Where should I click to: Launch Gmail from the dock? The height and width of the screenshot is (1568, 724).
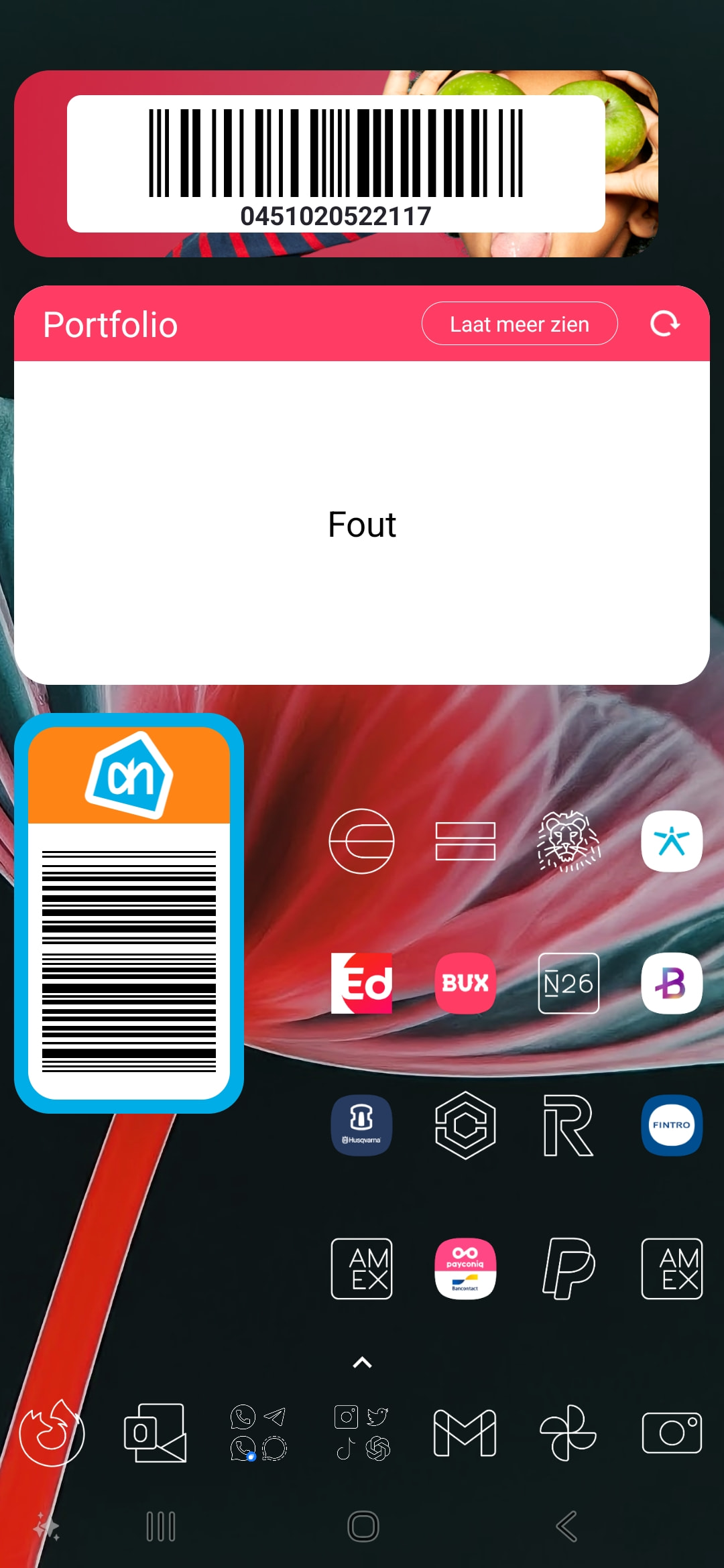point(465,1433)
